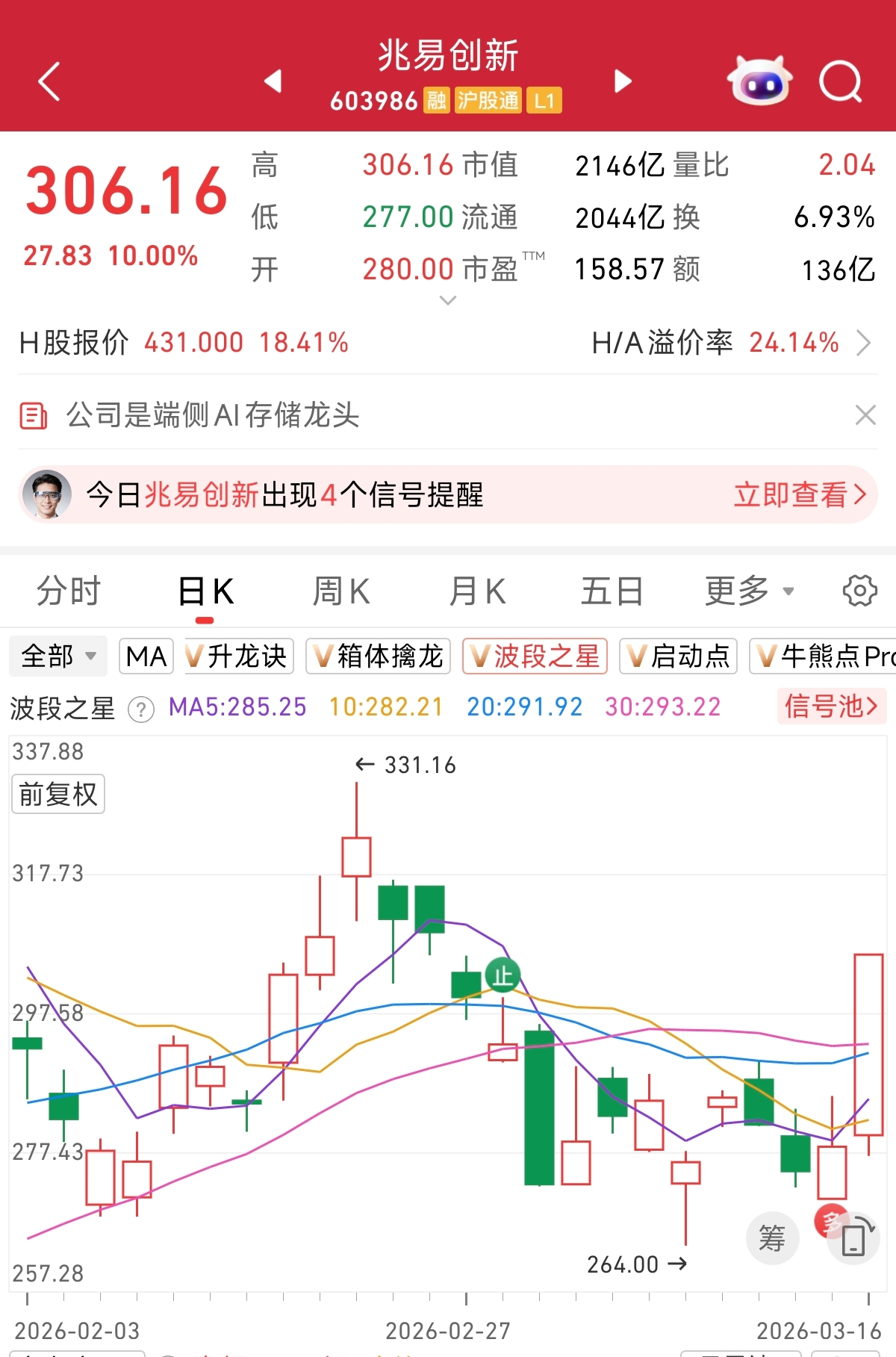896x1357 pixels.
Task: Show the 五日 chart
Action: coord(612,591)
